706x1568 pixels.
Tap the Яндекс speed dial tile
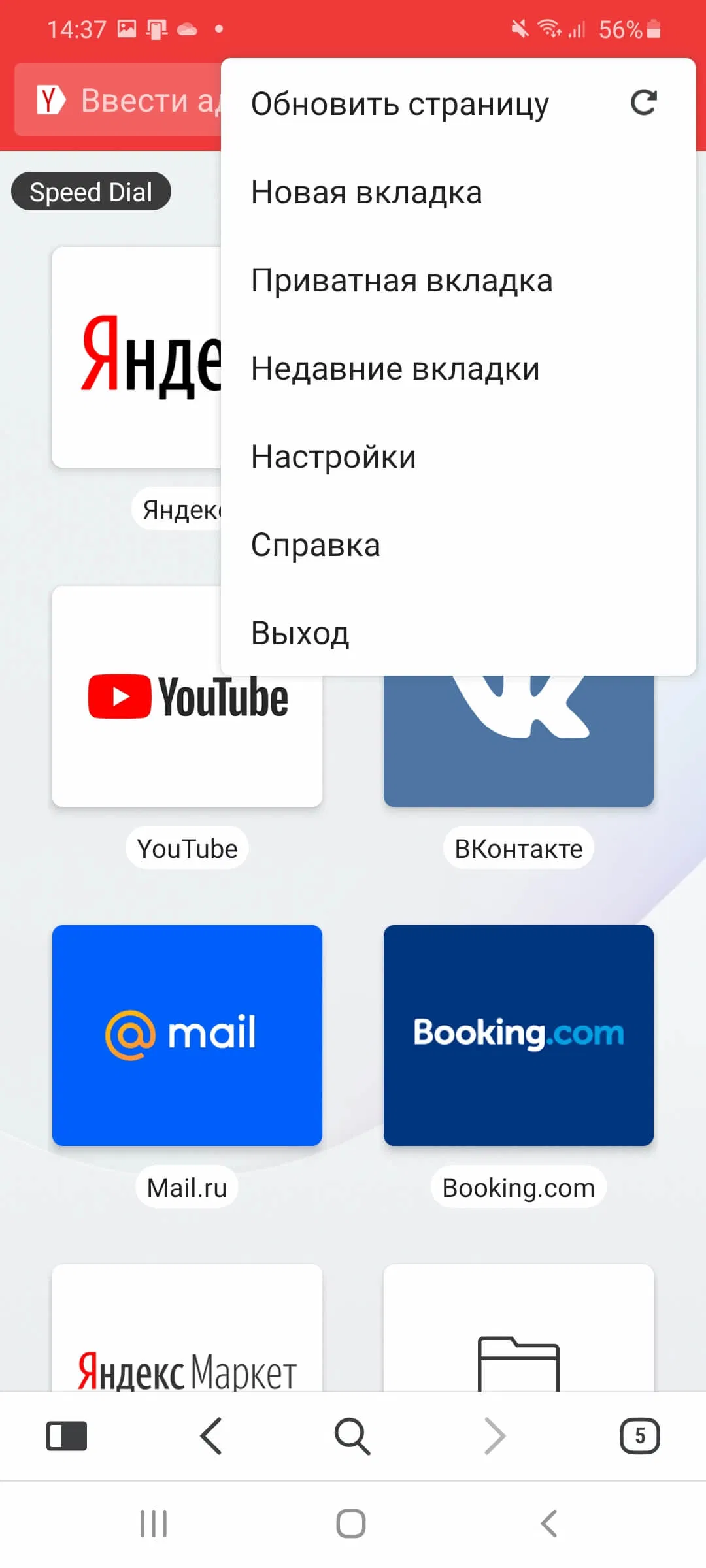tap(137, 357)
